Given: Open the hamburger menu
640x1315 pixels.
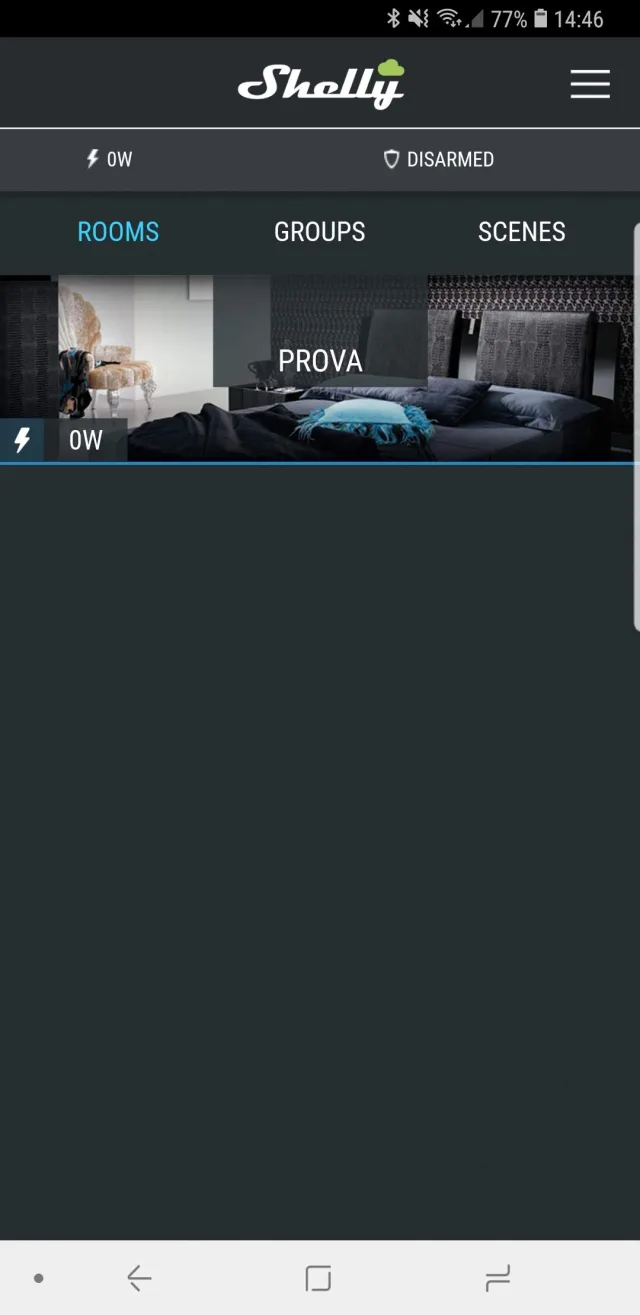Looking at the screenshot, I should pos(590,84).
